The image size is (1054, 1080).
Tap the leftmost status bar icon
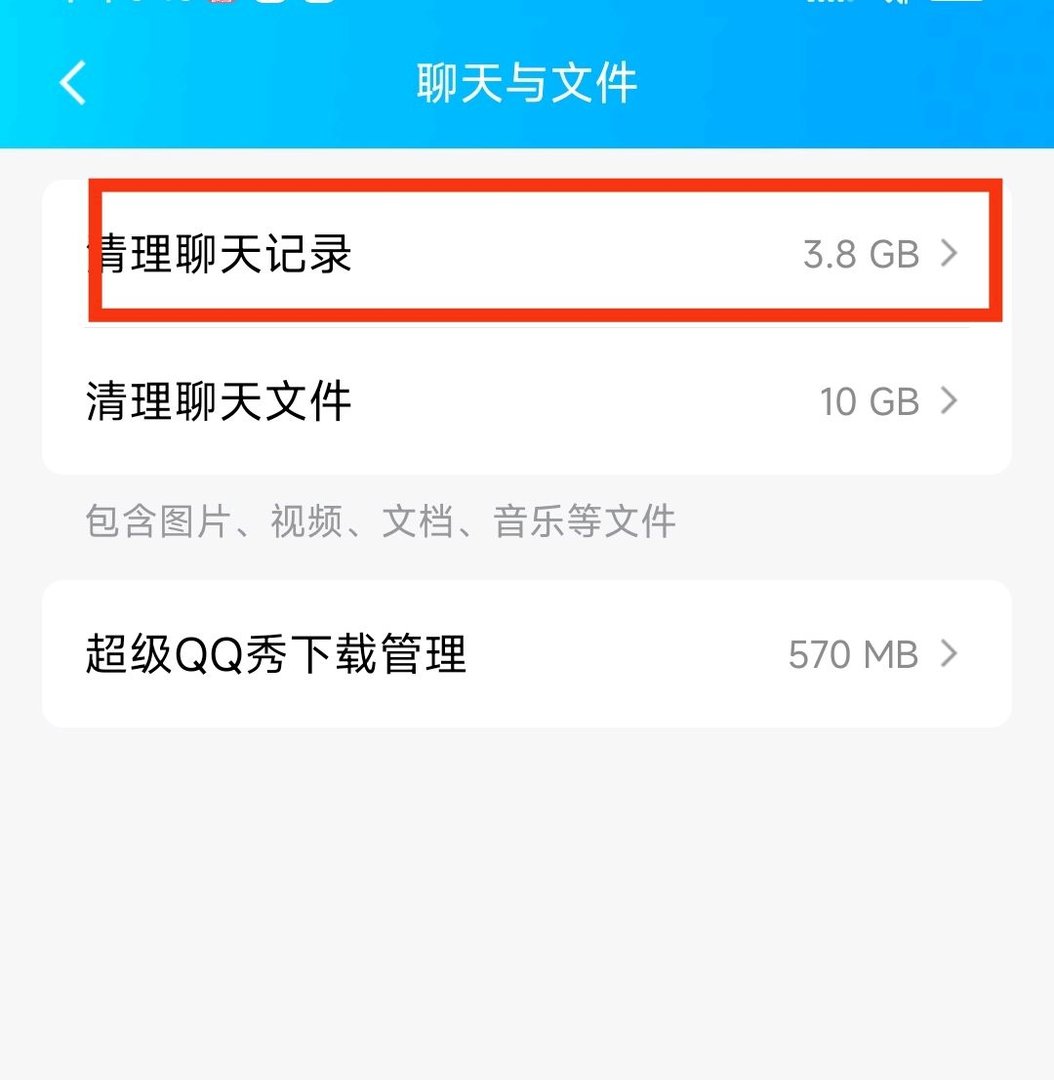(70, 5)
